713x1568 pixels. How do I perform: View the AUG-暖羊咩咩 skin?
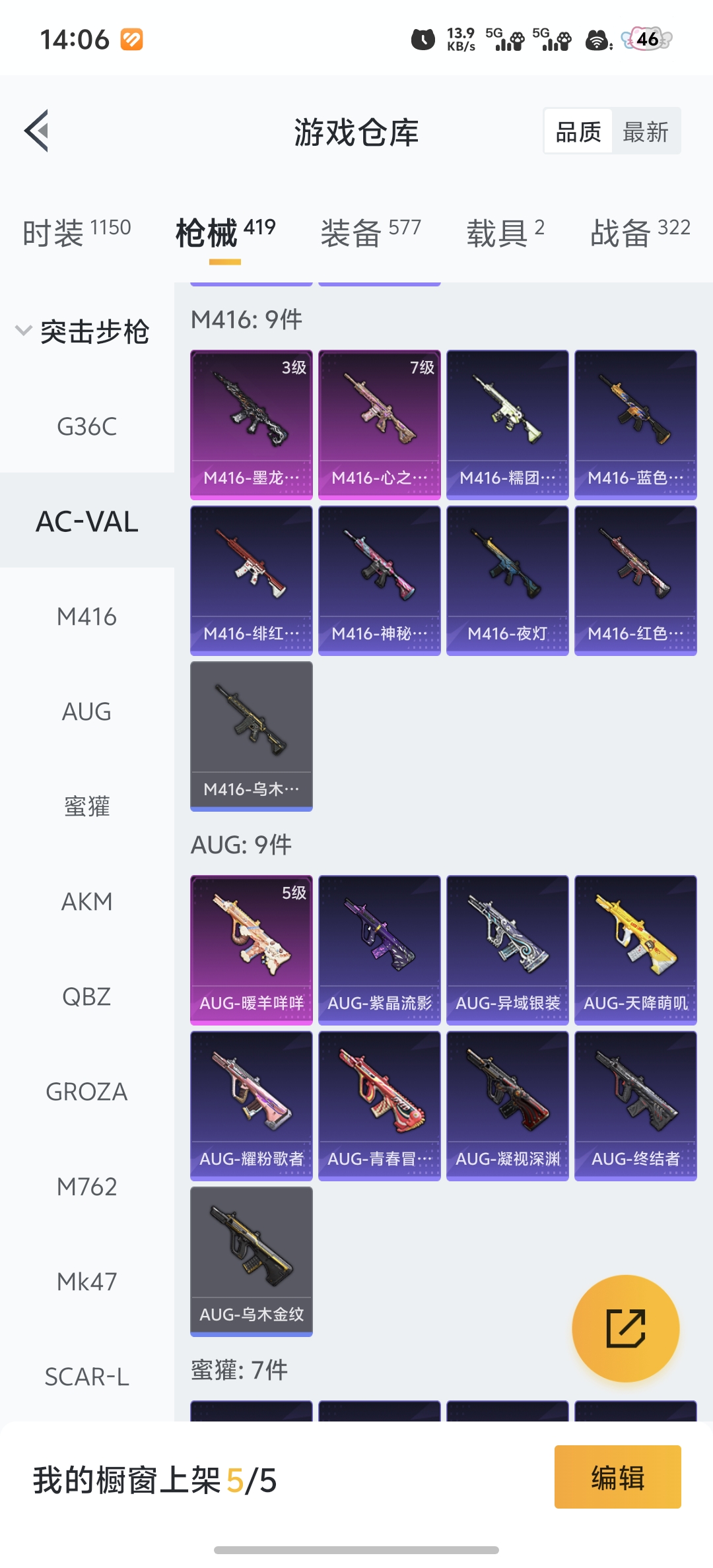pos(251,950)
